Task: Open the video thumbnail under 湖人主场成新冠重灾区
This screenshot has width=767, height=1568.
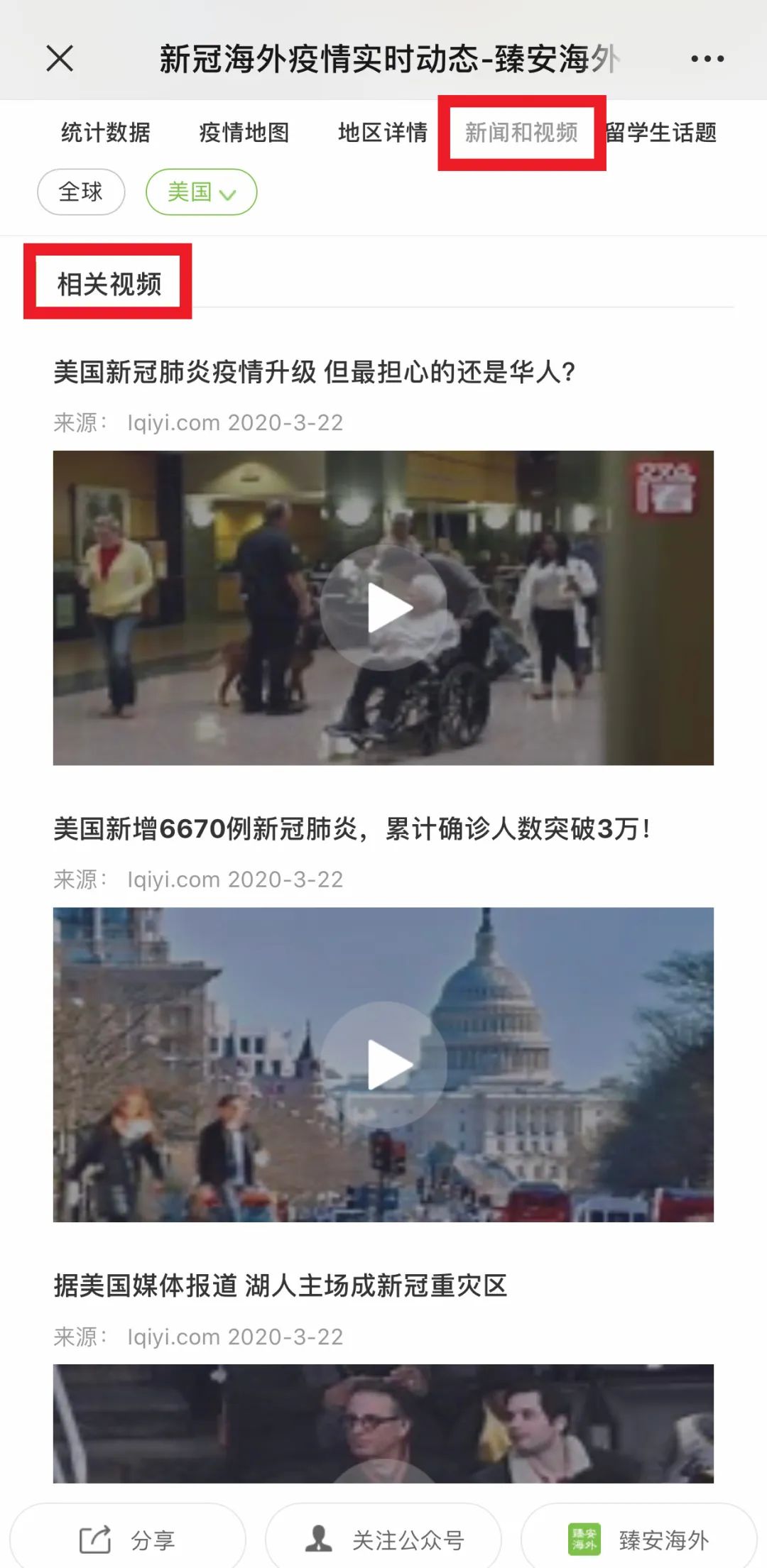Action: (x=383, y=1423)
